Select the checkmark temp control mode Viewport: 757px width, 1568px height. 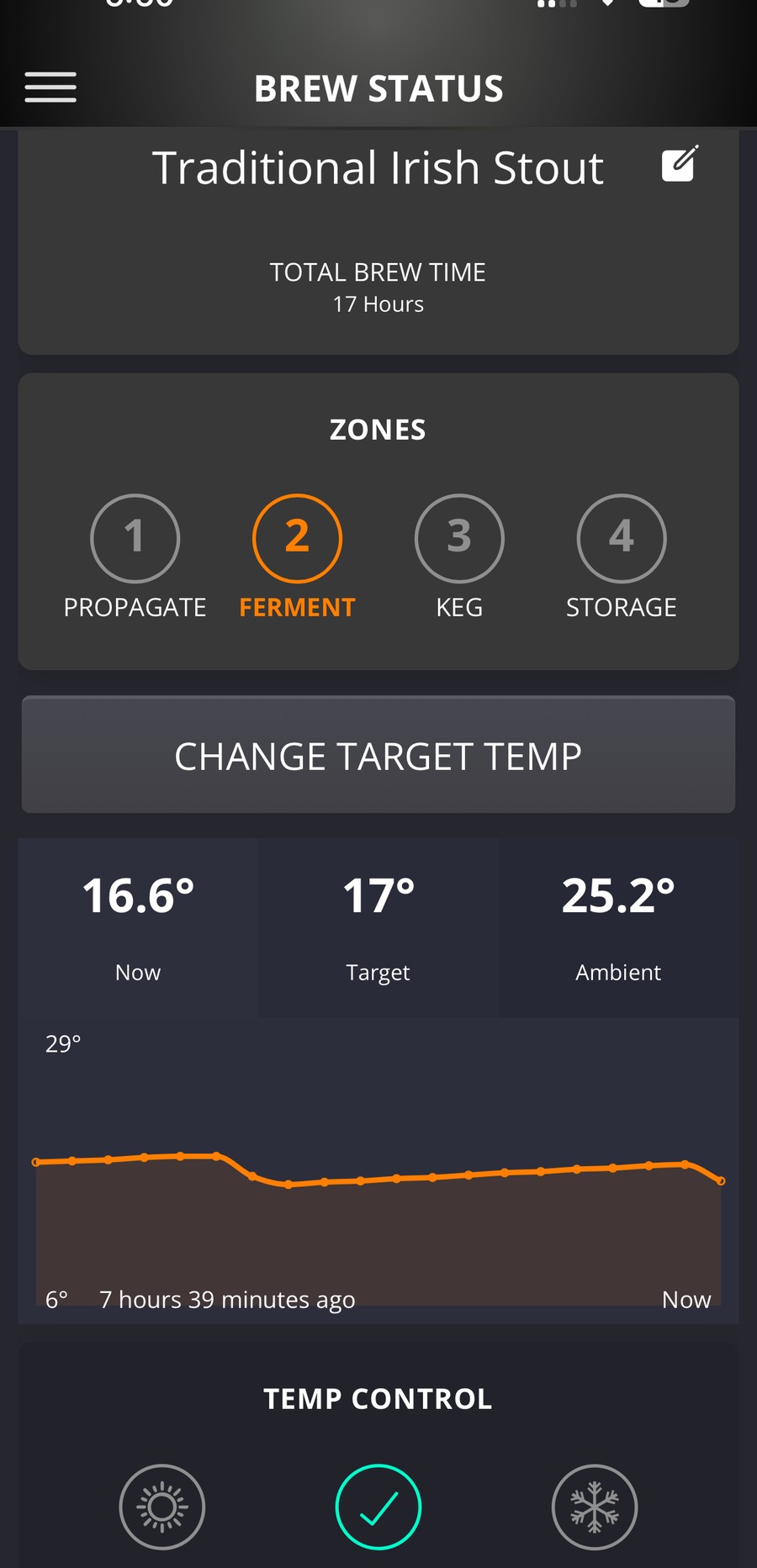[x=378, y=1507]
